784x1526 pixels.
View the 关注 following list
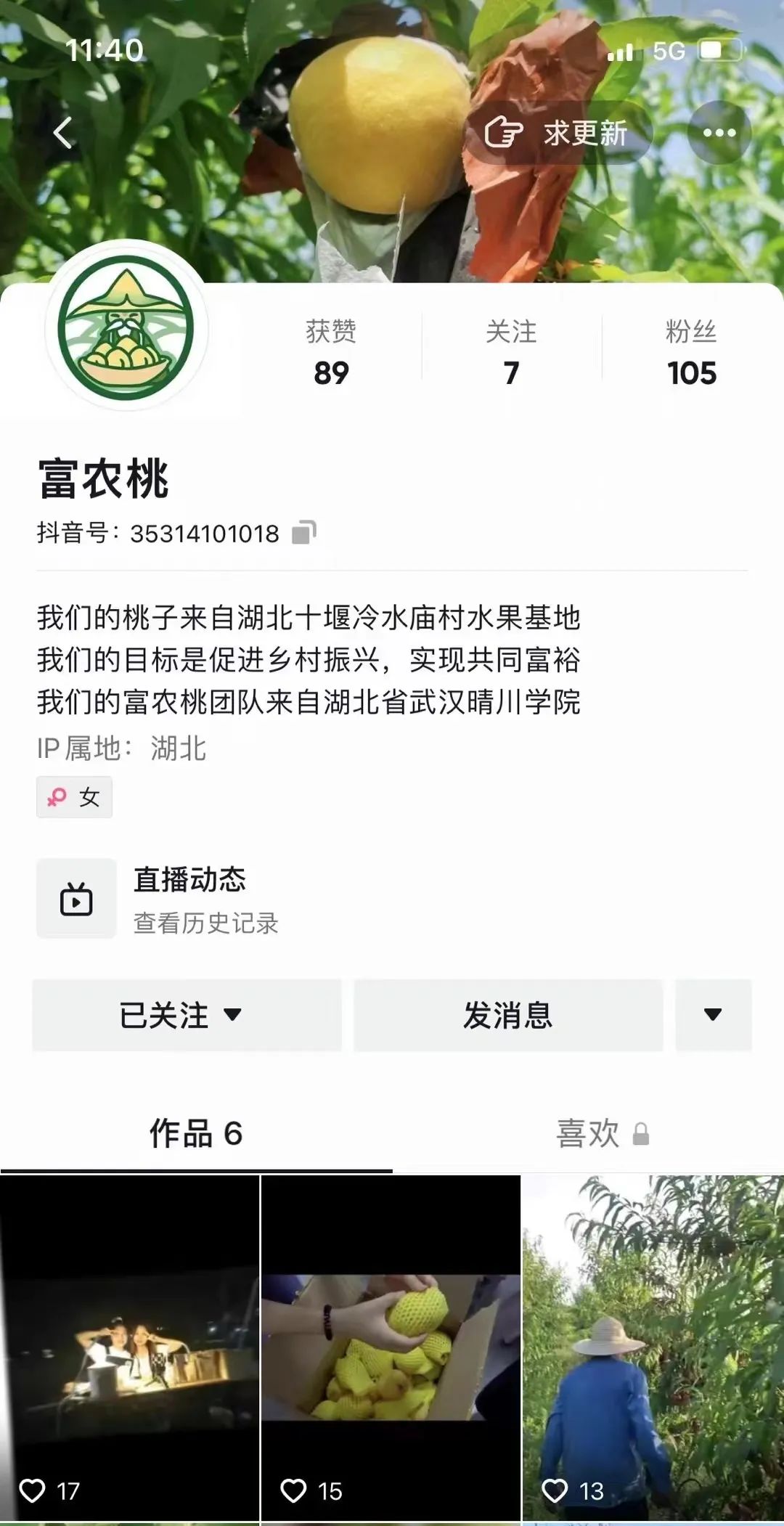[x=511, y=353]
